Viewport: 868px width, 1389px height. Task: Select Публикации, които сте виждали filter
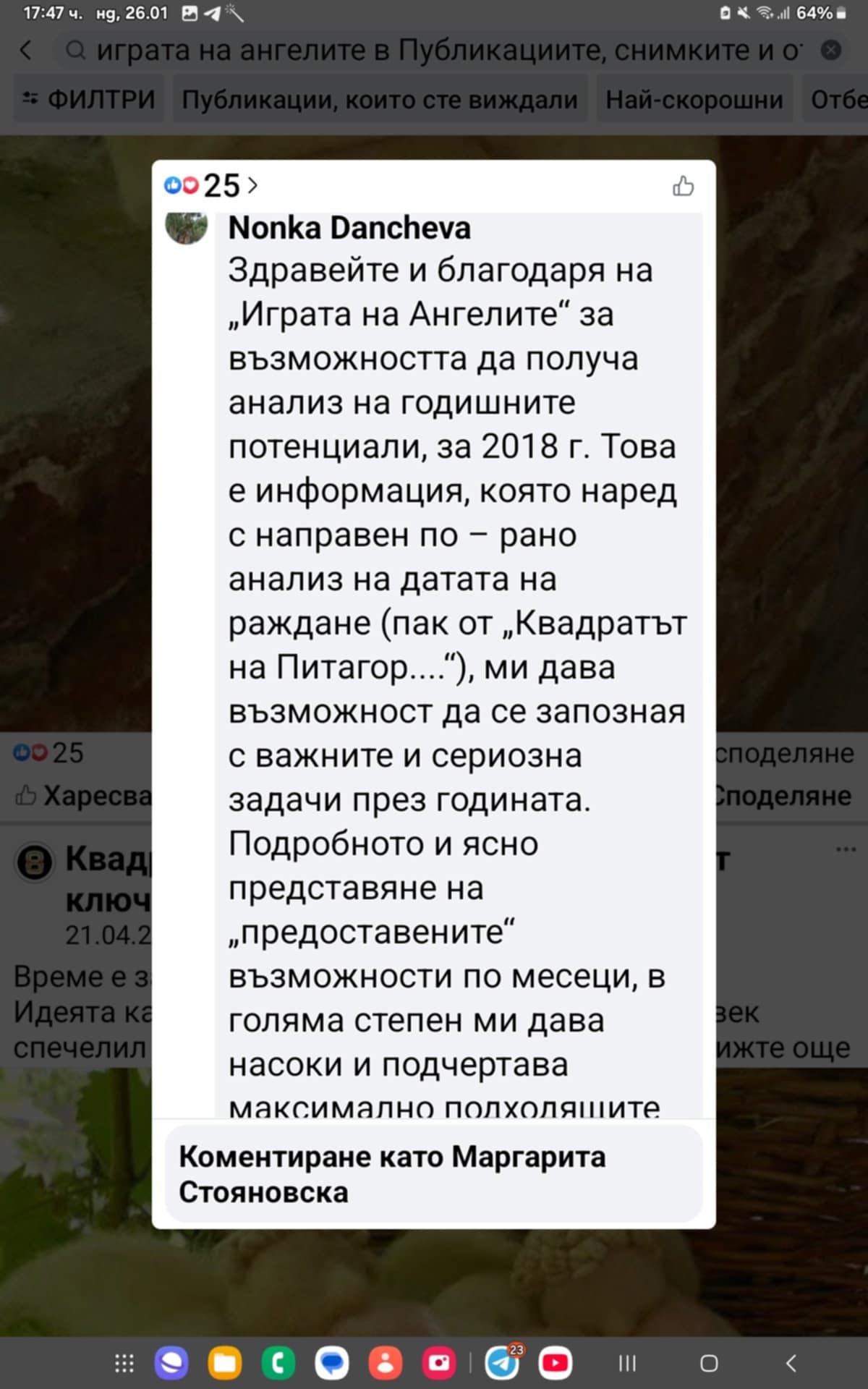click(x=380, y=99)
